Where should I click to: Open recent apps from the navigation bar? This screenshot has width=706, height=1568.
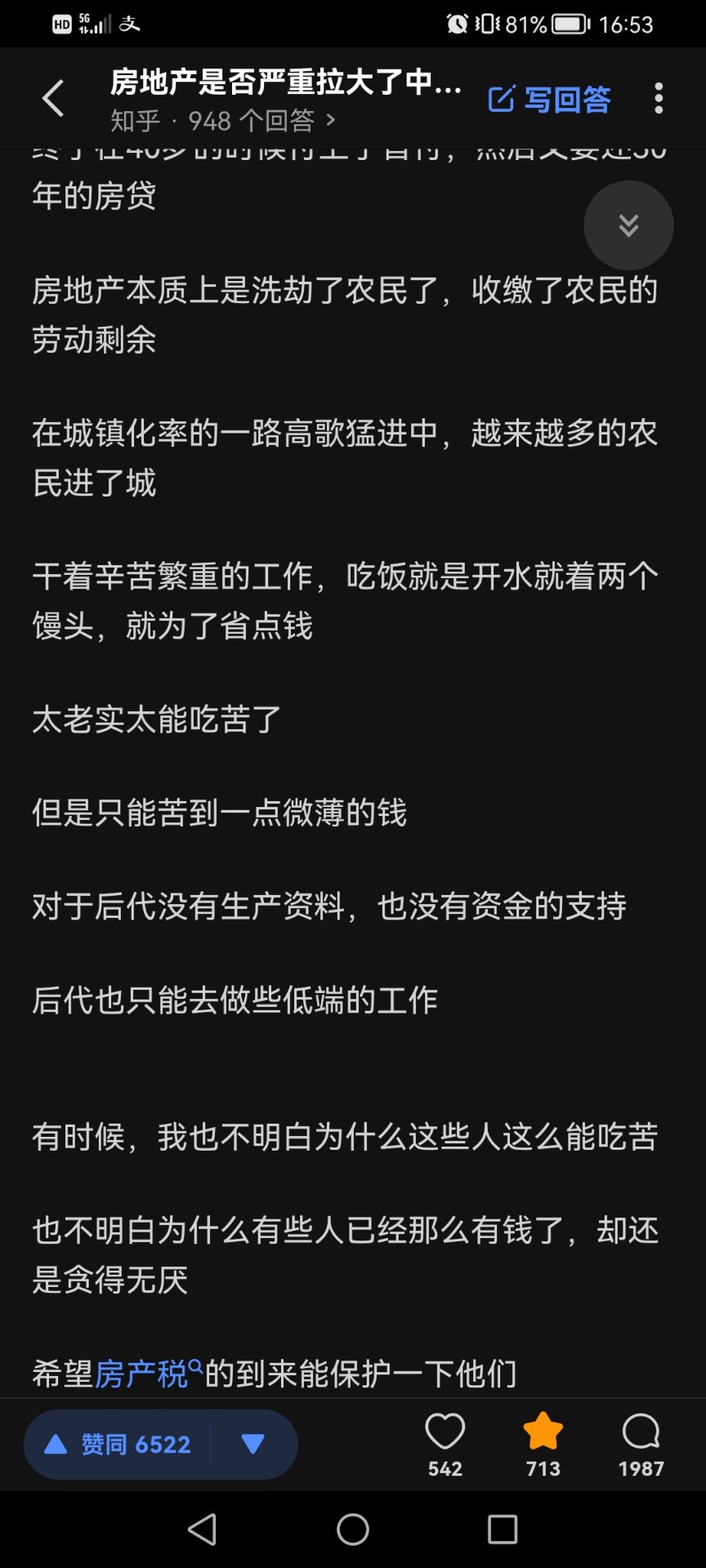pyautogui.click(x=503, y=1530)
